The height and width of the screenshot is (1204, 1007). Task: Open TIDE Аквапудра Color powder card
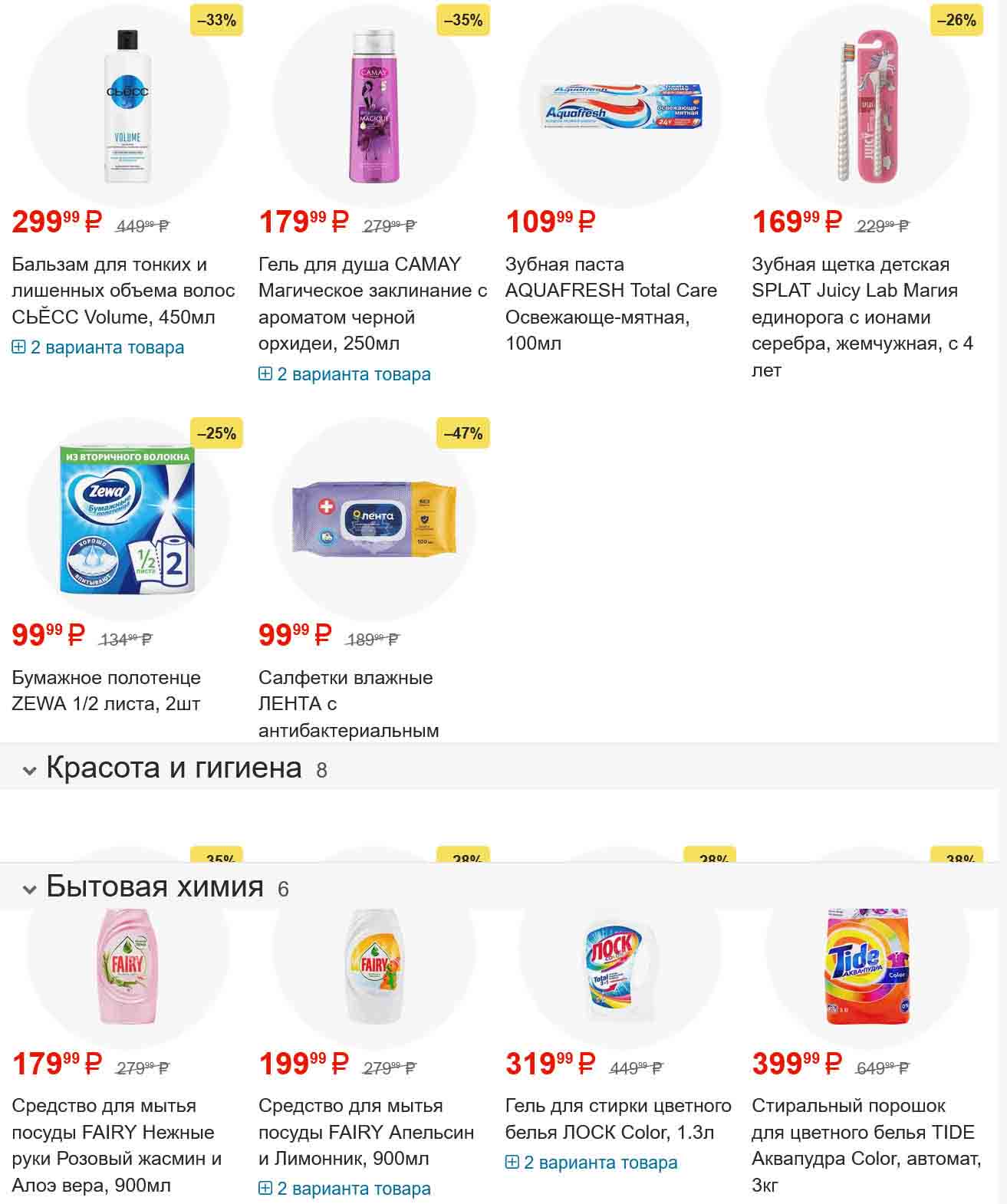(x=866, y=1145)
